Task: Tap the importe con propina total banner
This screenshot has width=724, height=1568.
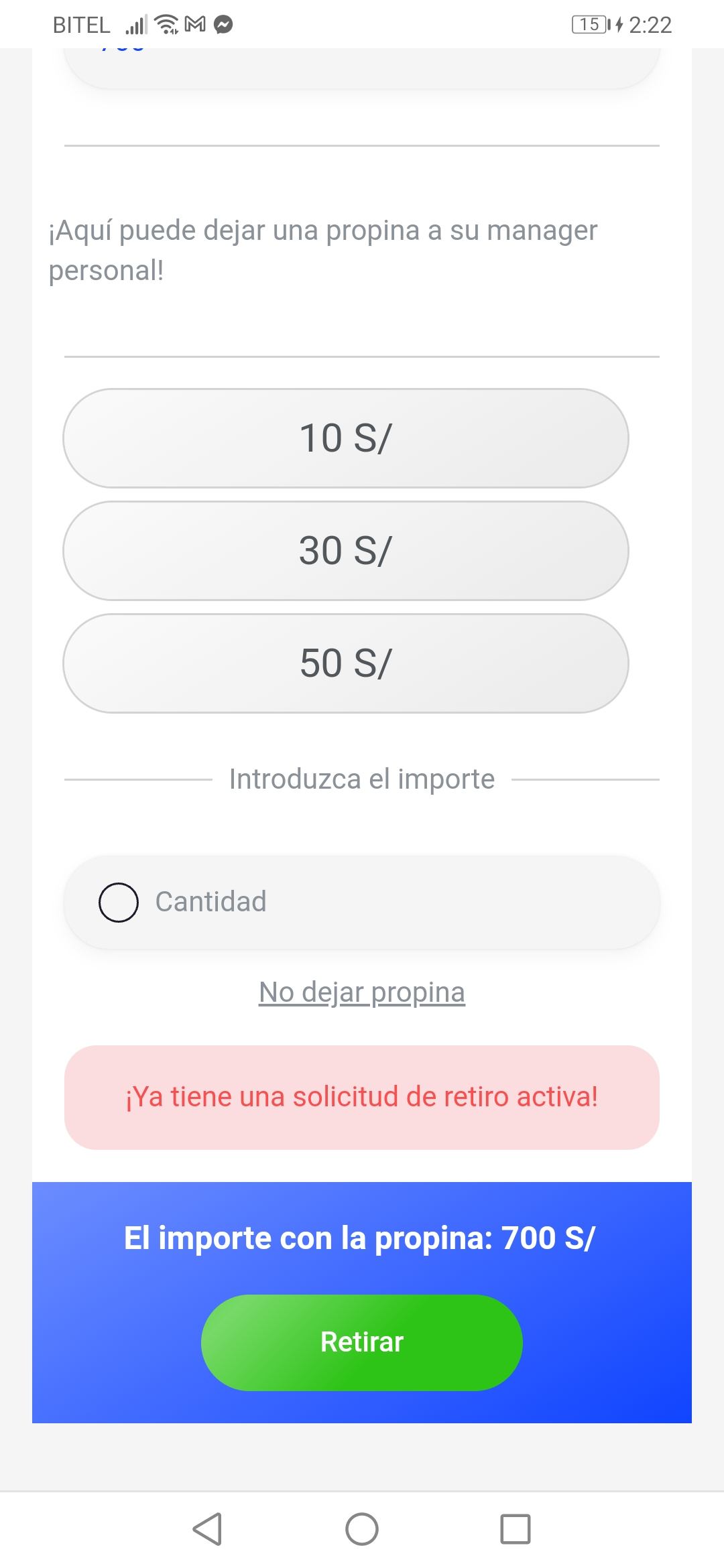Action: [362, 1238]
